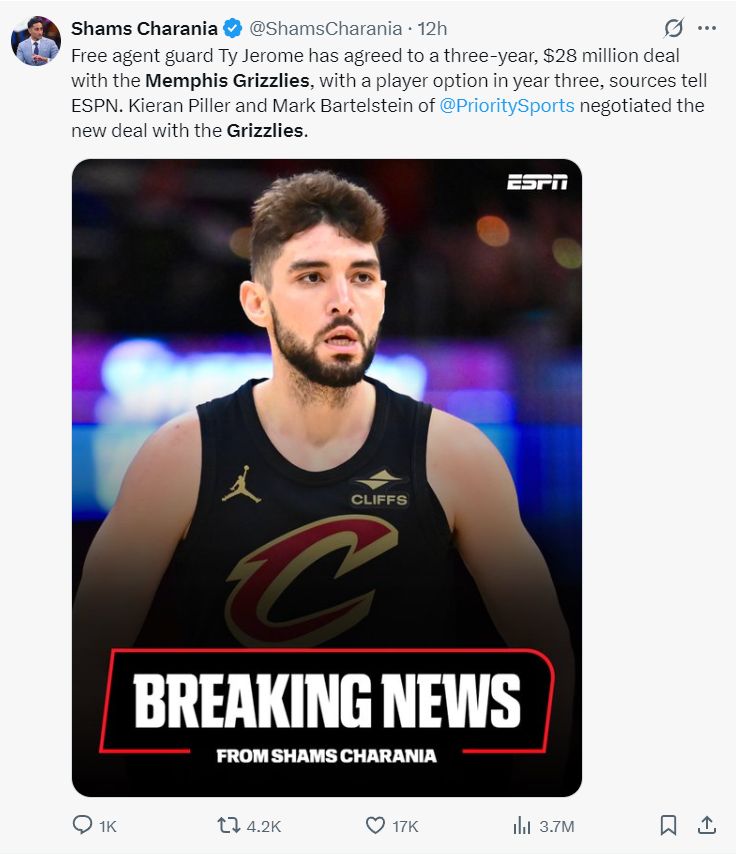Share this post
Screen dimensions: 736x854
pos(706,825)
